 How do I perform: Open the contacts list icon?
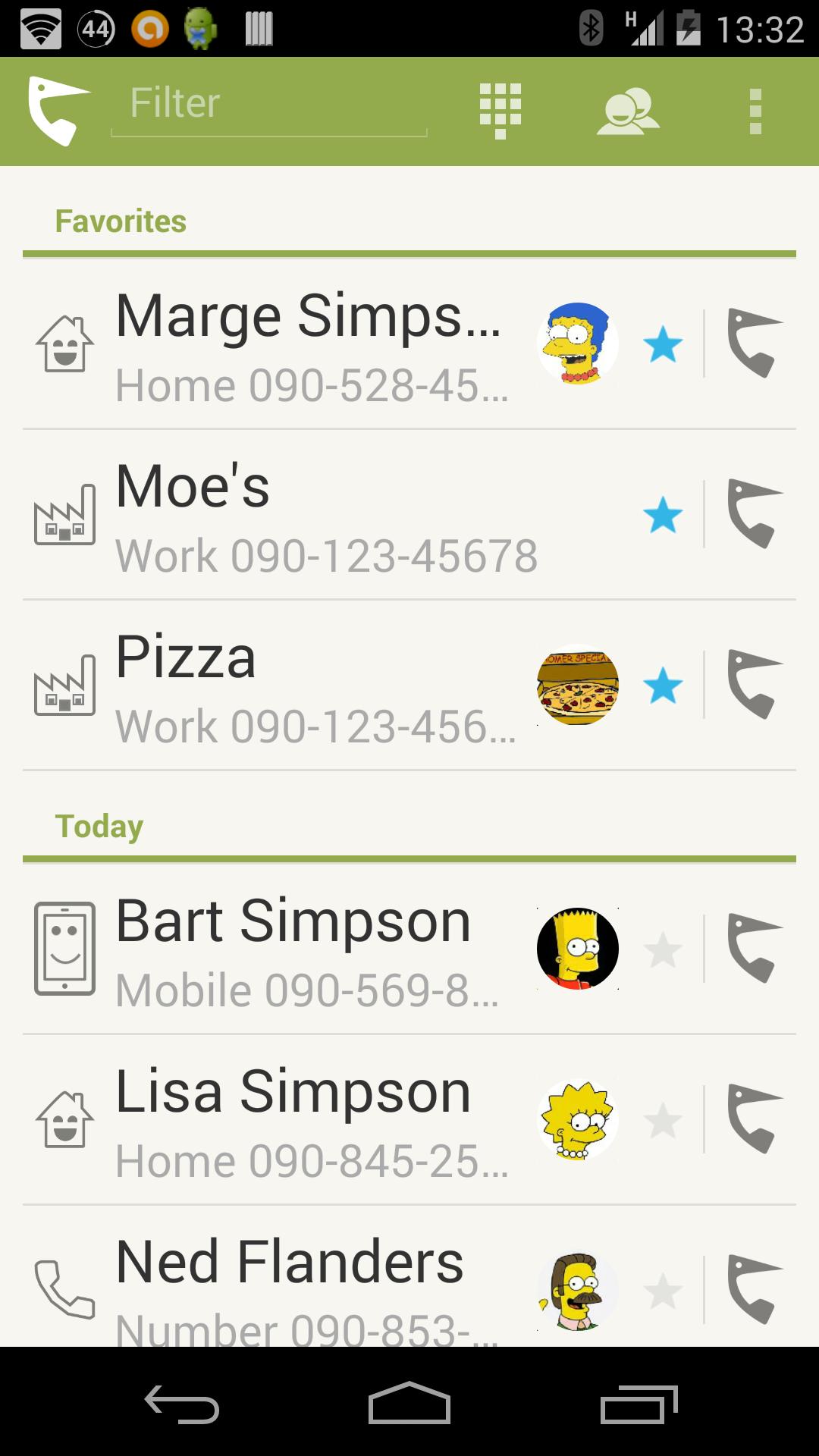(x=629, y=111)
